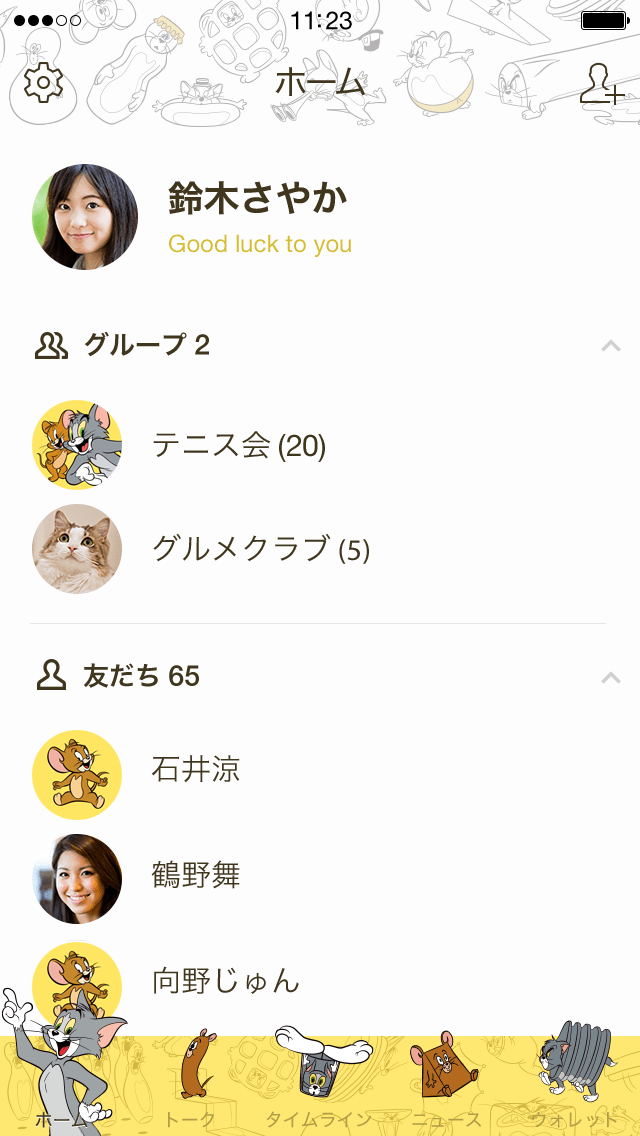Open the テニス会 group
Viewport: 640px width, 1136px height.
point(239,445)
